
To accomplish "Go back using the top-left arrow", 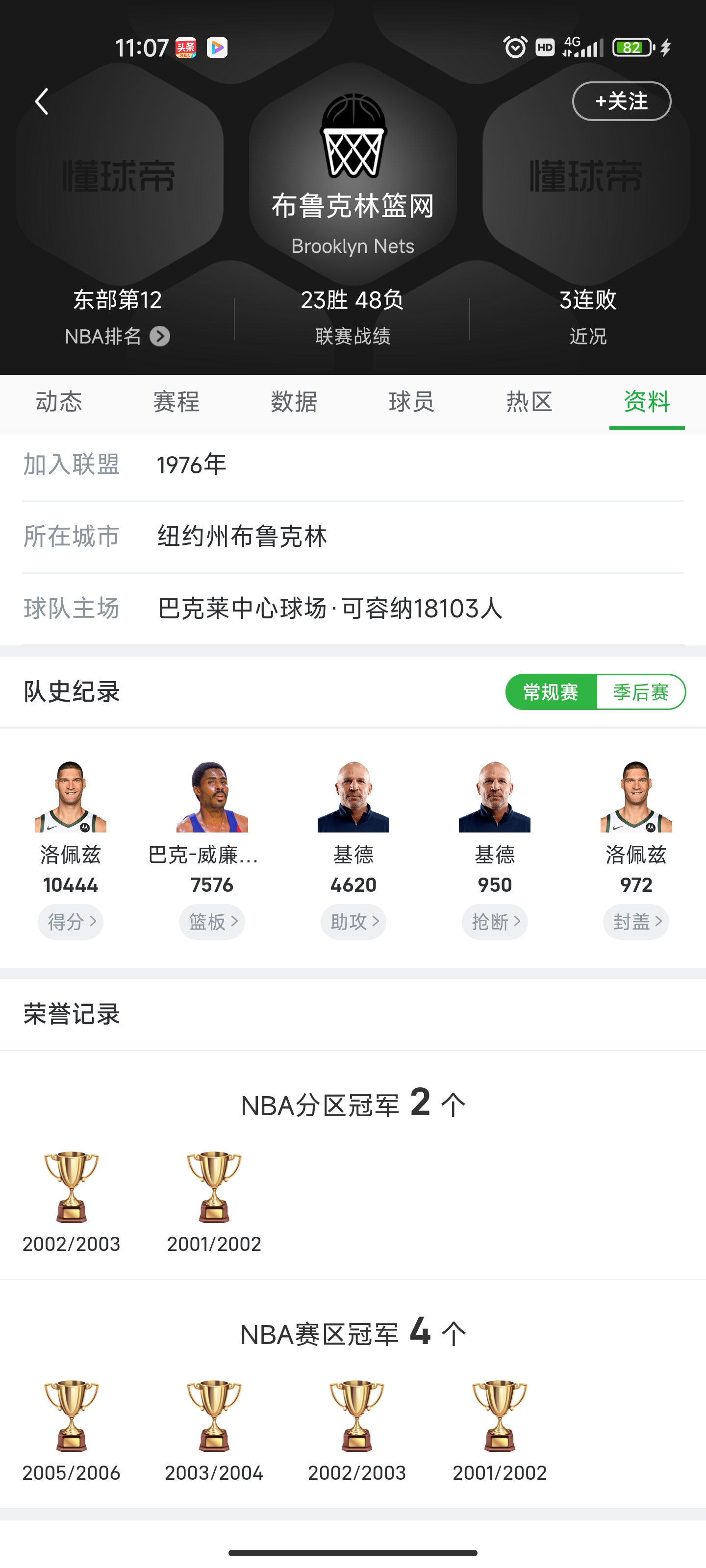I will (41, 101).
